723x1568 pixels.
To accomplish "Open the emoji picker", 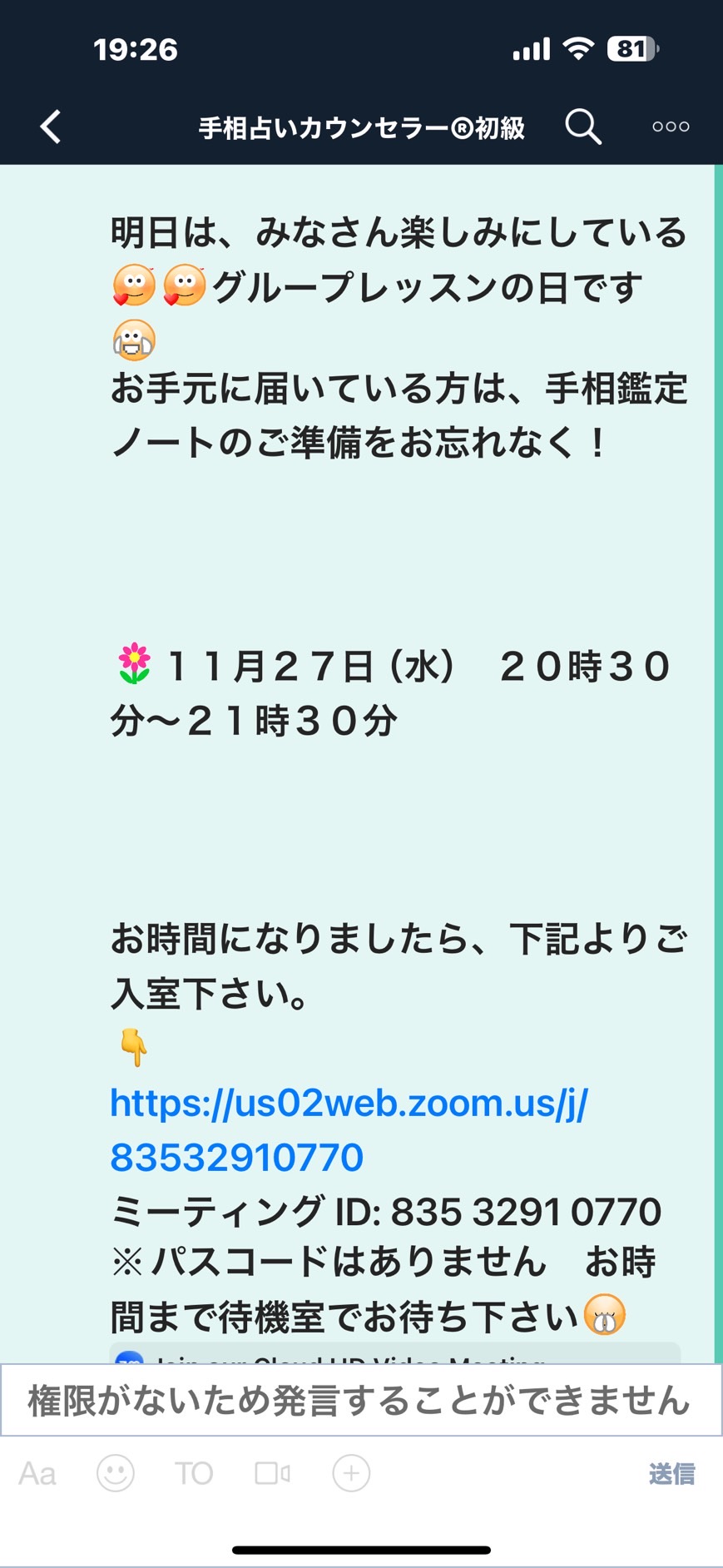I will tap(116, 1473).
